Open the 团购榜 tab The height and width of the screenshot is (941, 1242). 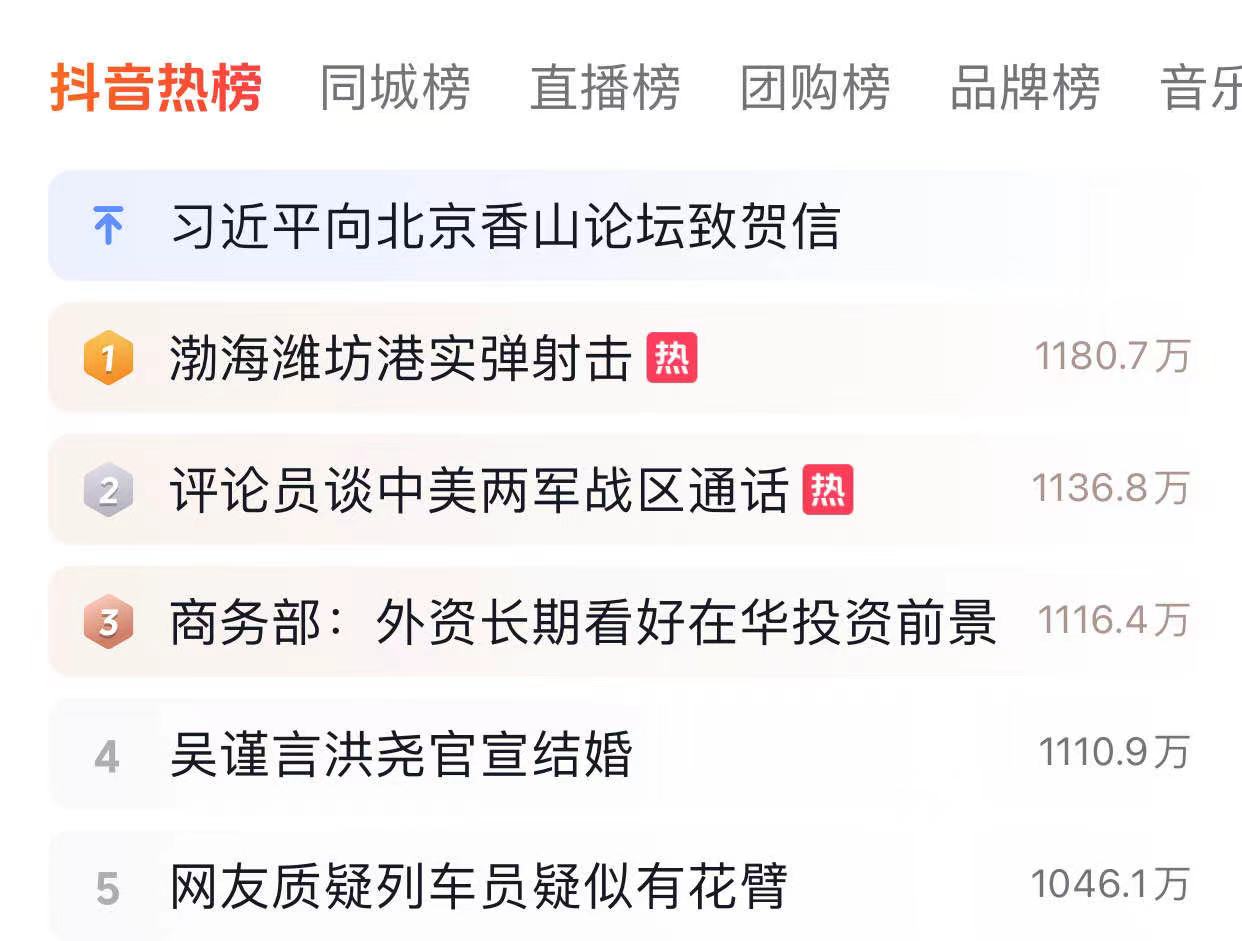pyautogui.click(x=814, y=88)
